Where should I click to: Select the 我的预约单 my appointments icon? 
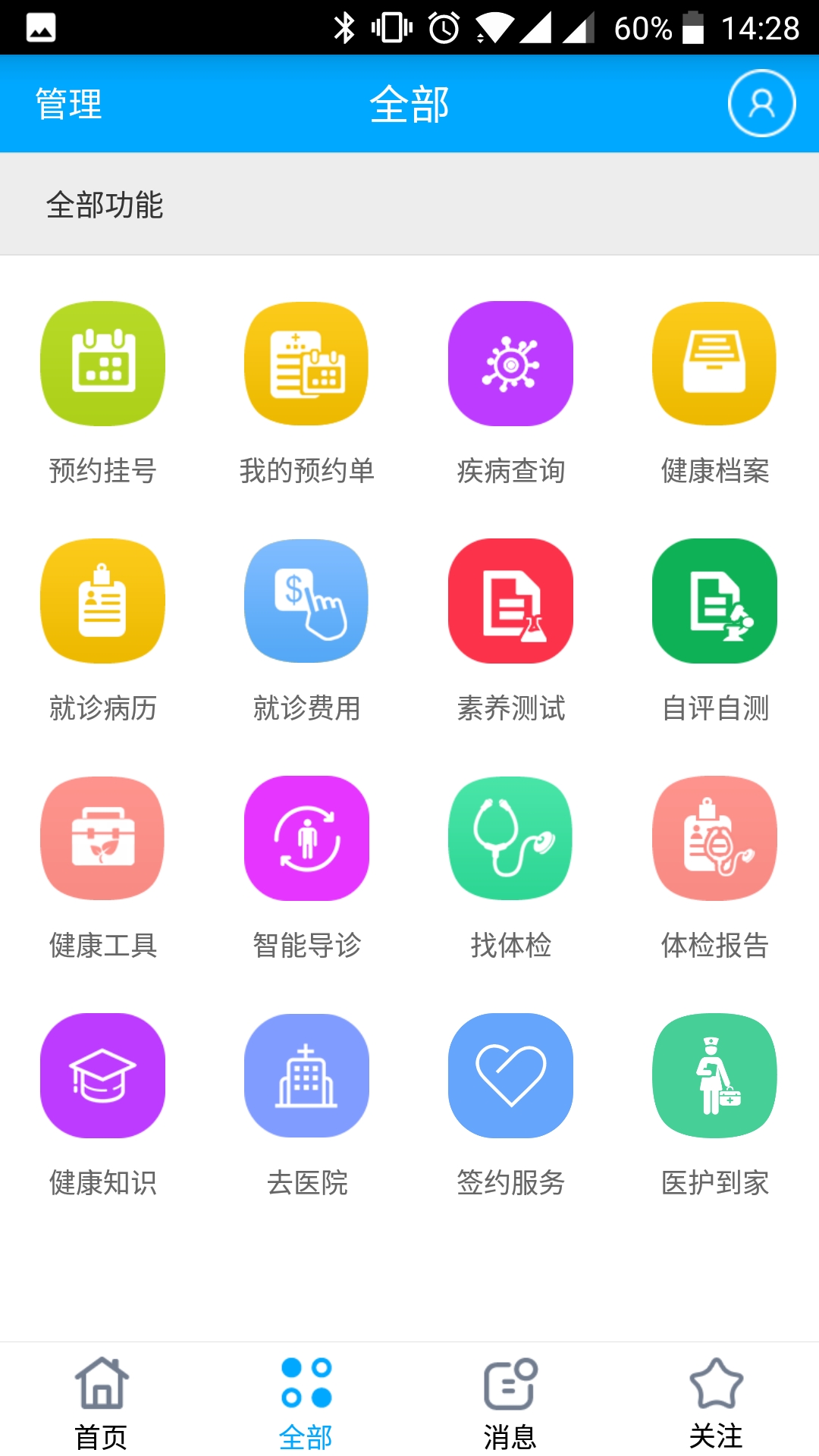[306, 362]
